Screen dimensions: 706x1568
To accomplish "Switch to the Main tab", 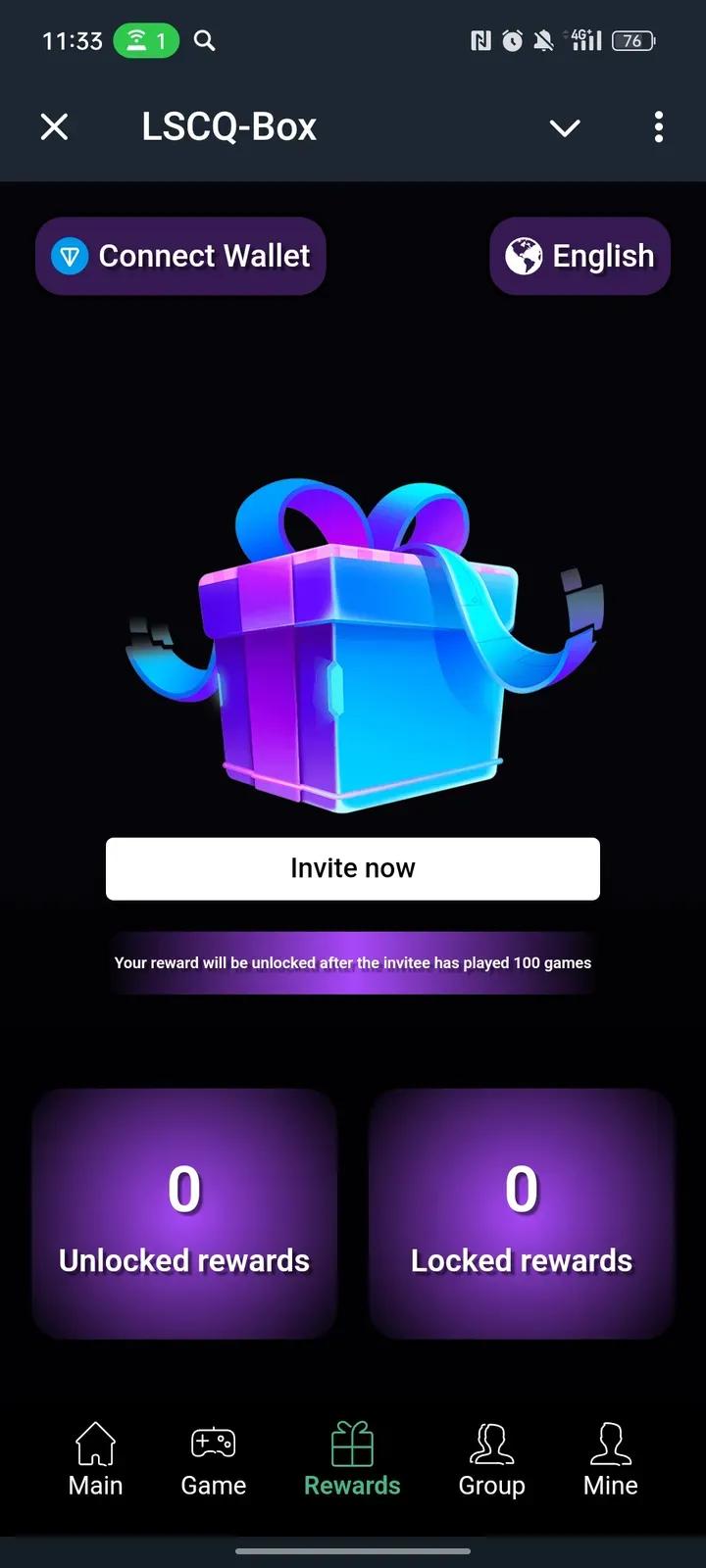I will click(x=95, y=1459).
